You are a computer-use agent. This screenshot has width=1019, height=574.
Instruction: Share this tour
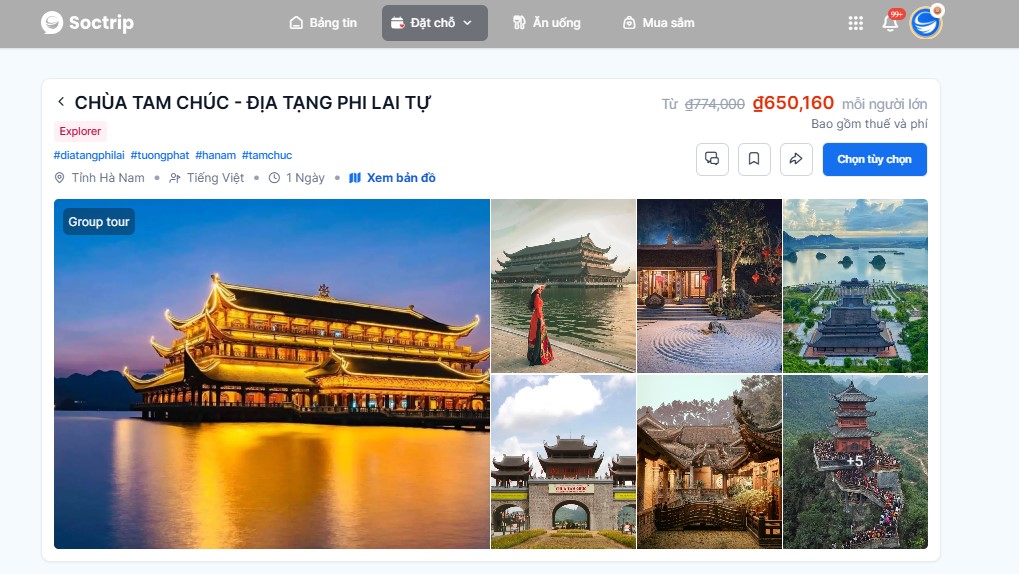tap(796, 159)
